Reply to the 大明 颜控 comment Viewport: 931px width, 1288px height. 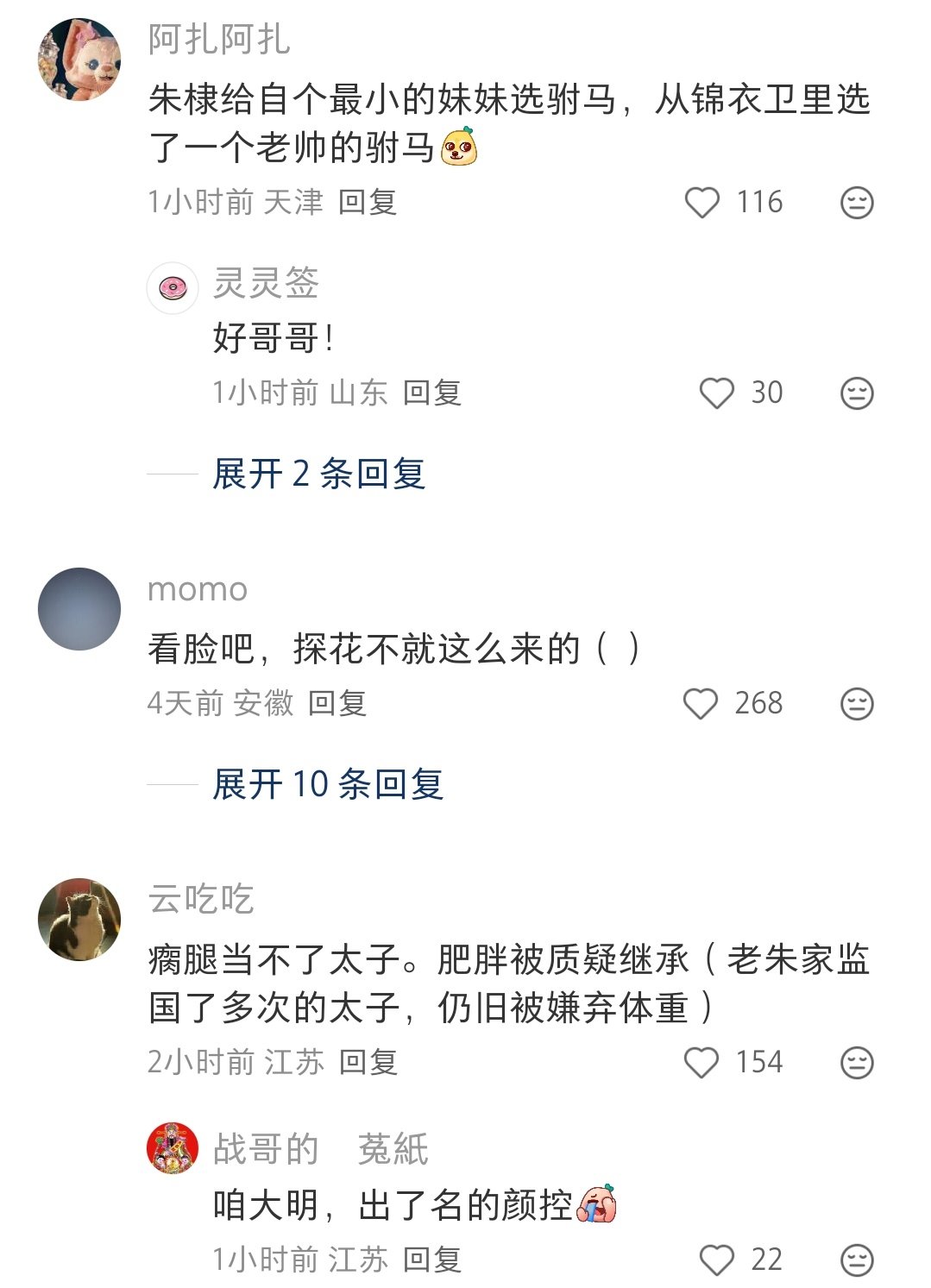click(x=432, y=1260)
